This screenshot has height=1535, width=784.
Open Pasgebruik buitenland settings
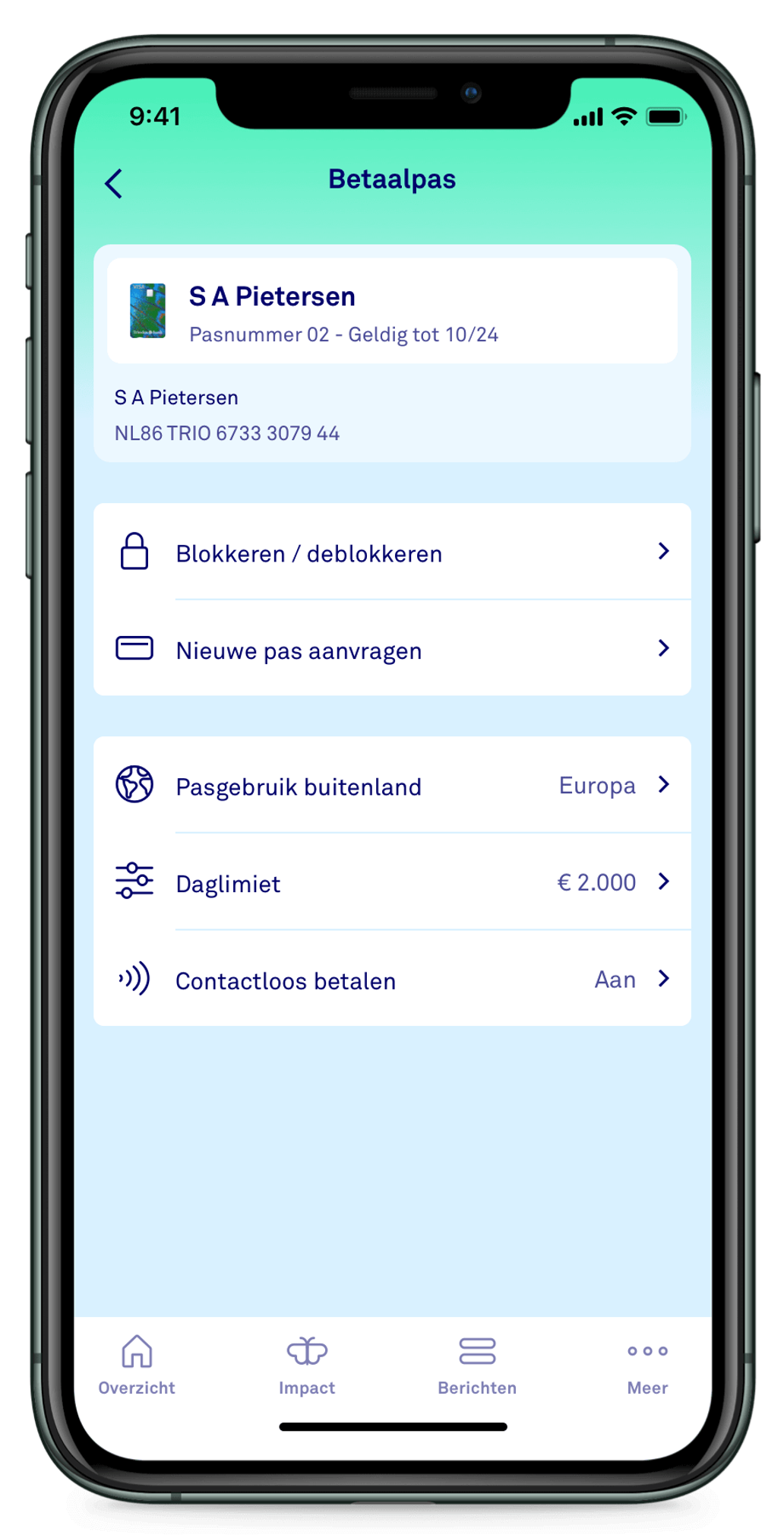coord(392,785)
